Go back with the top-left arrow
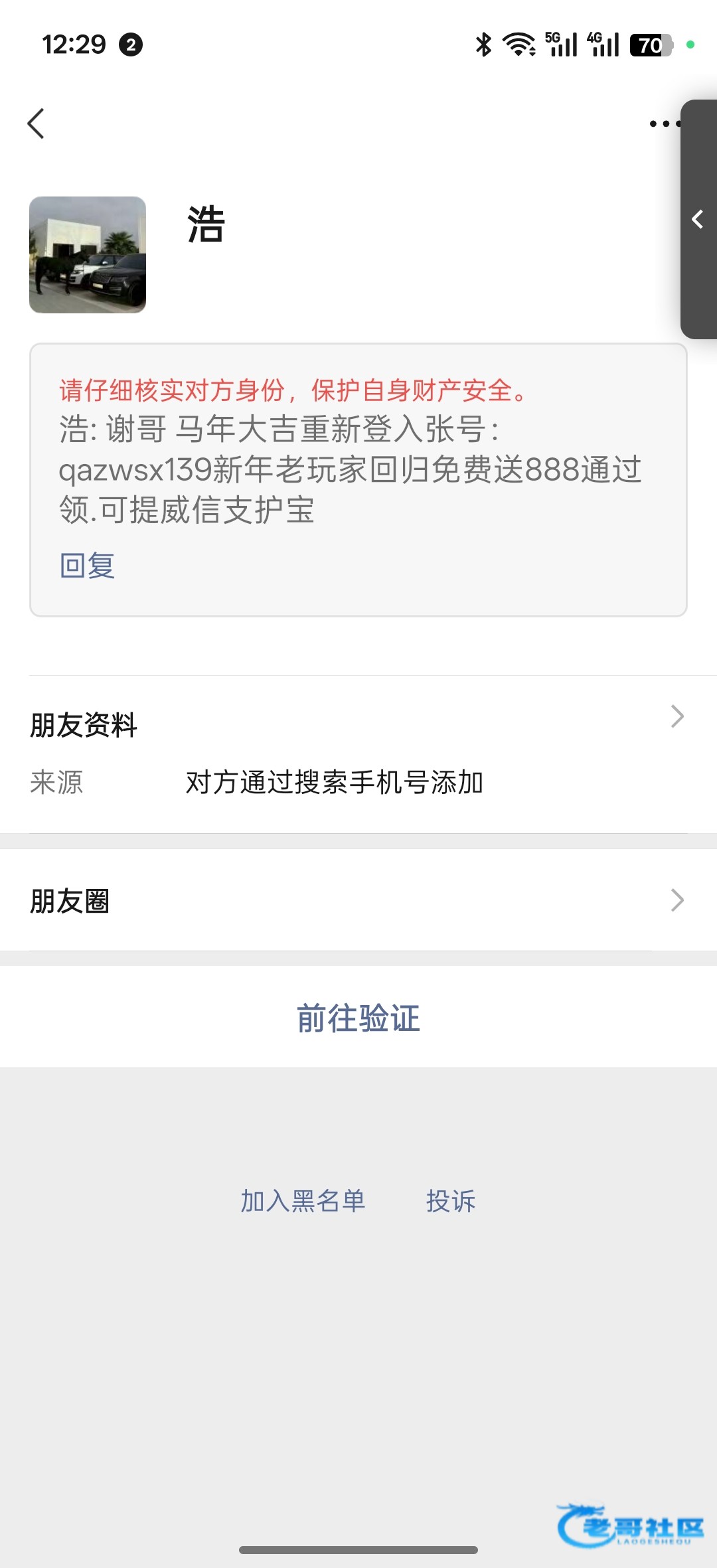Image resolution: width=717 pixels, height=1568 pixels. [x=36, y=123]
